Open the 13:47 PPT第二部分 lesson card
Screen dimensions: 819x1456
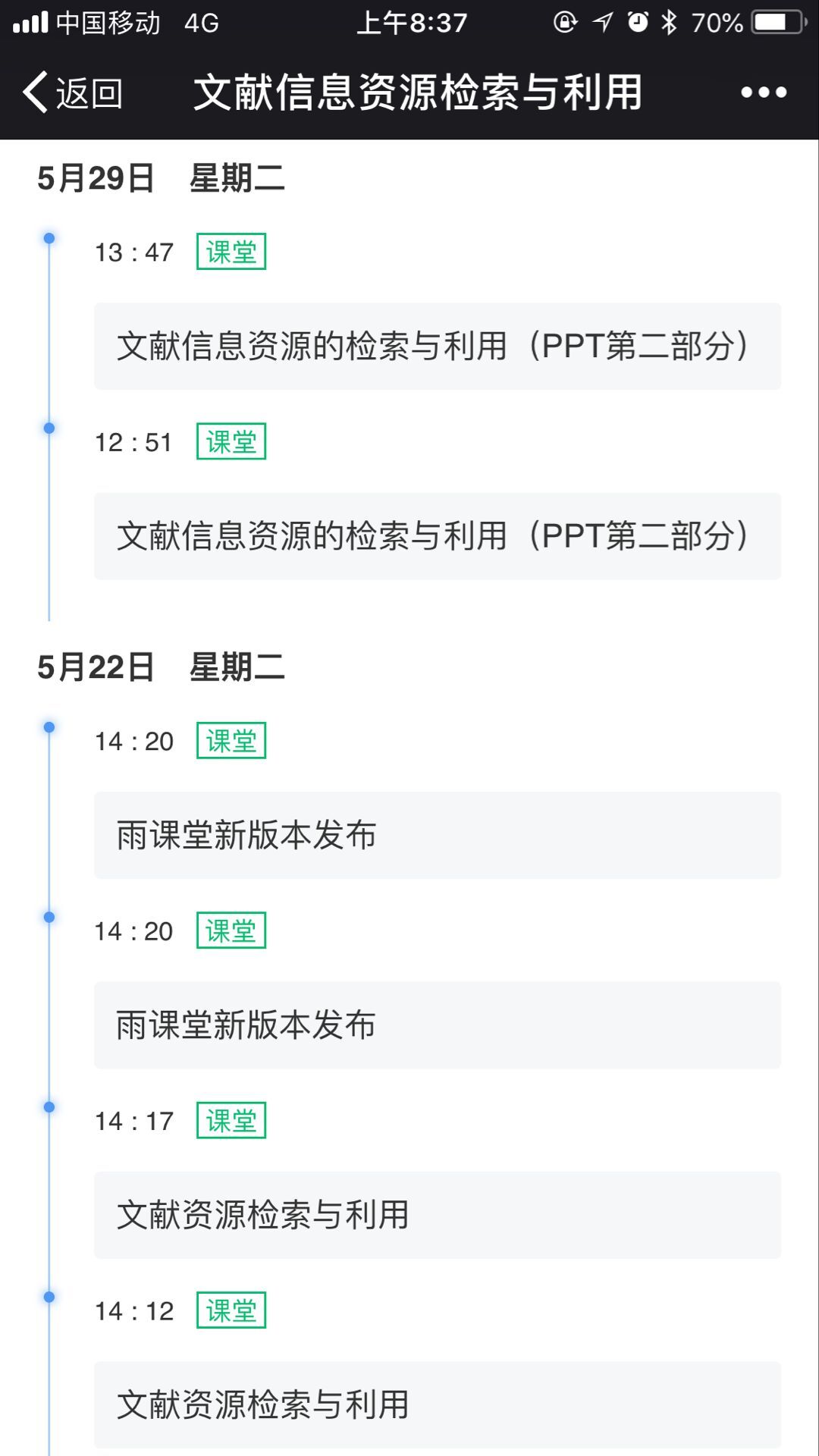437,347
